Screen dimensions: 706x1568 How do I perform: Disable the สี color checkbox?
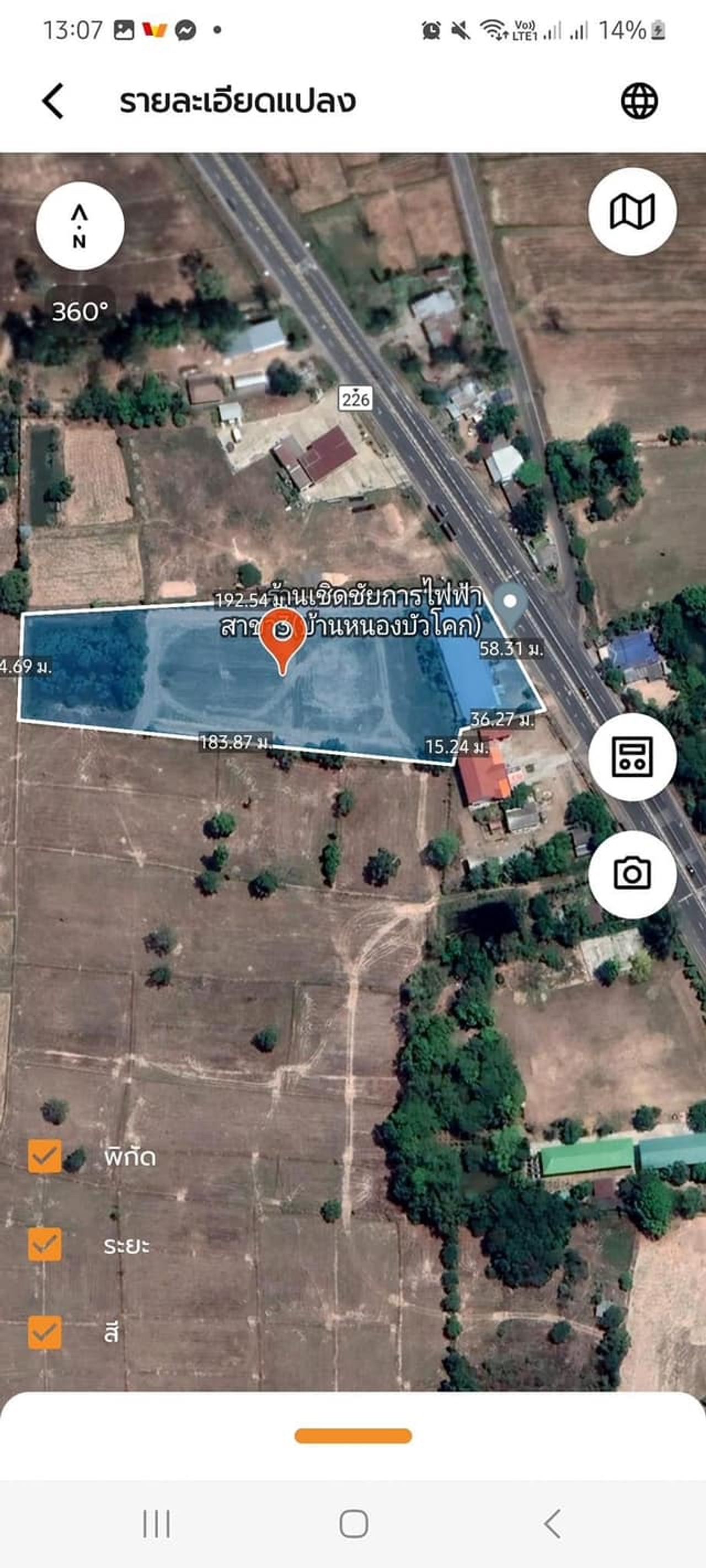tap(45, 1333)
